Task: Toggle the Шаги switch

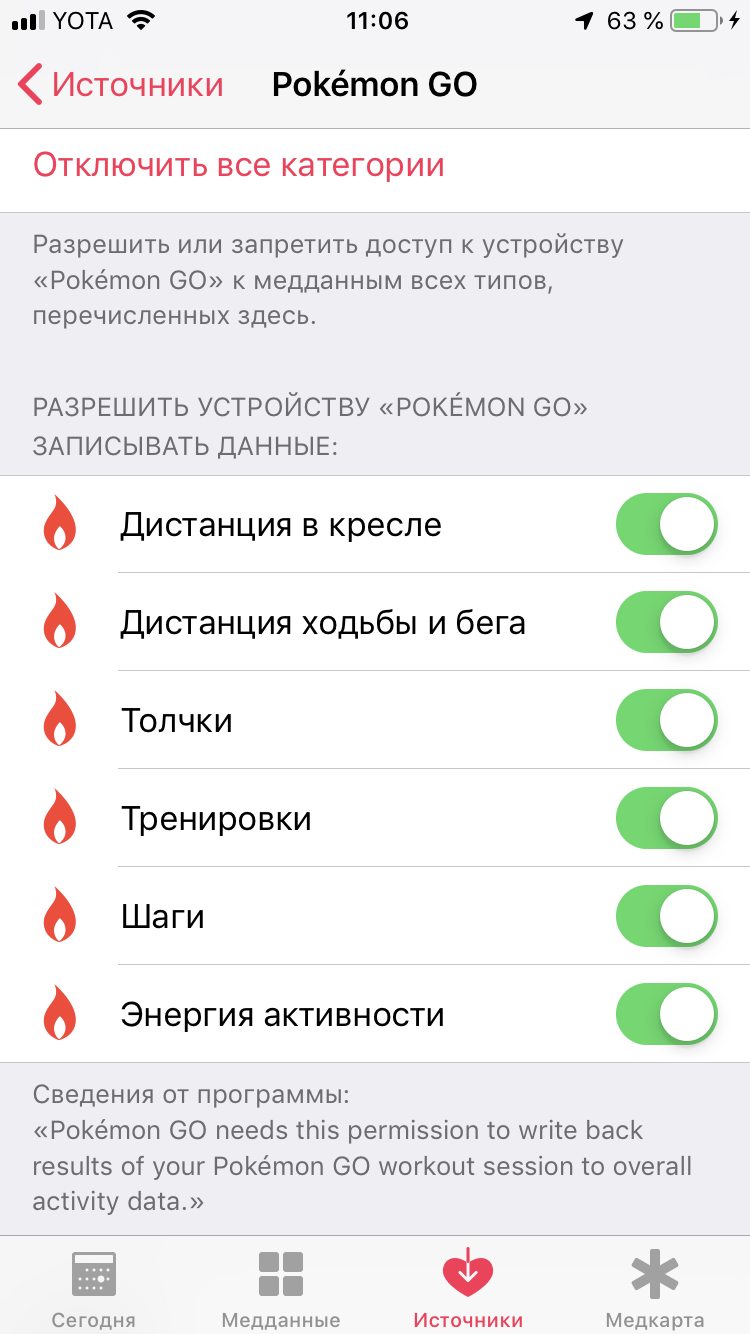Action: click(x=666, y=916)
